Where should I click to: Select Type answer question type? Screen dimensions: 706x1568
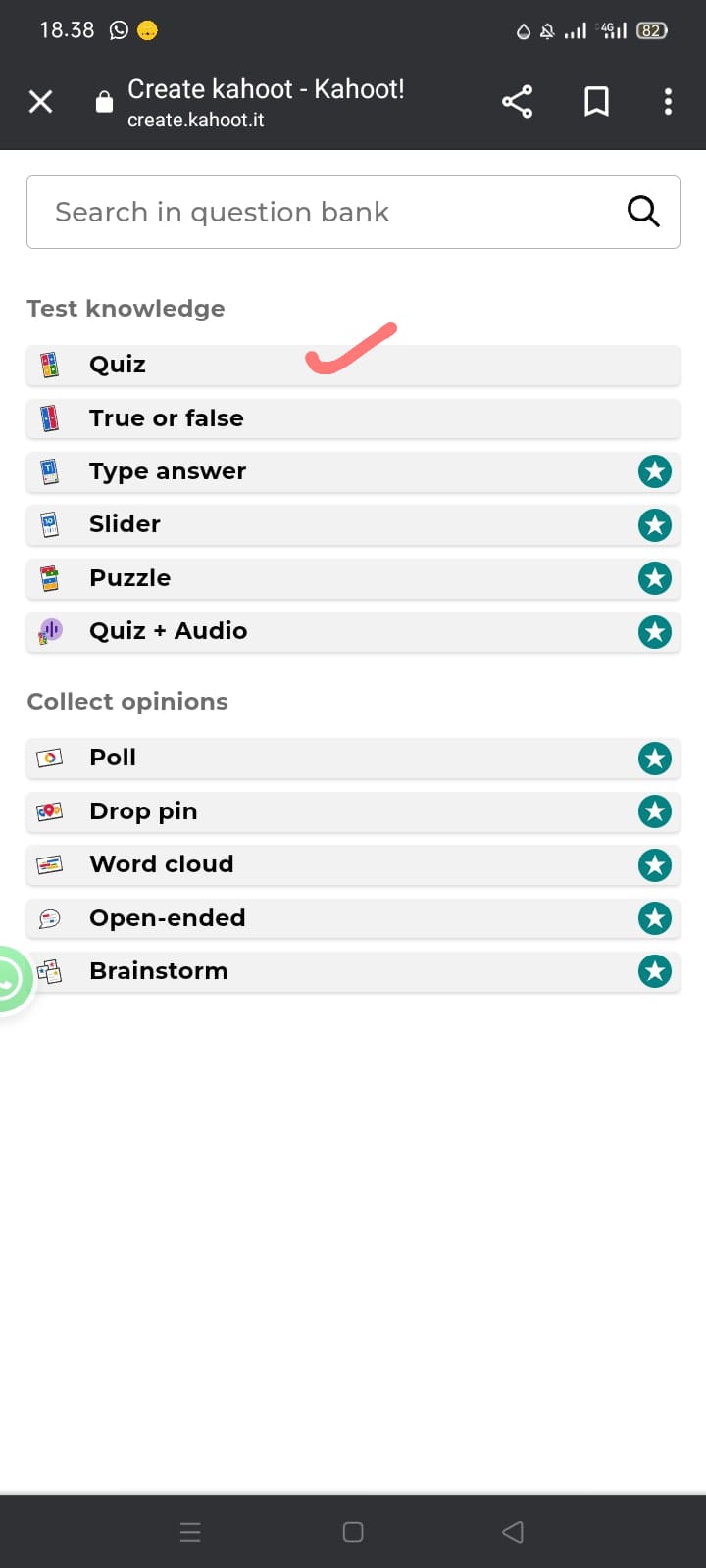[x=353, y=471]
